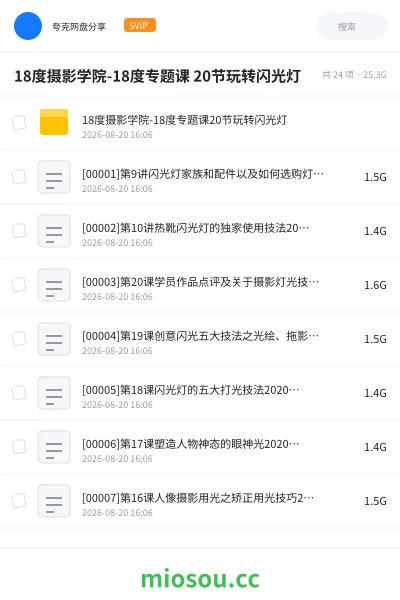Select the checkbox beside file [00003]
Viewport: 400px width, 600px height.
[19, 285]
